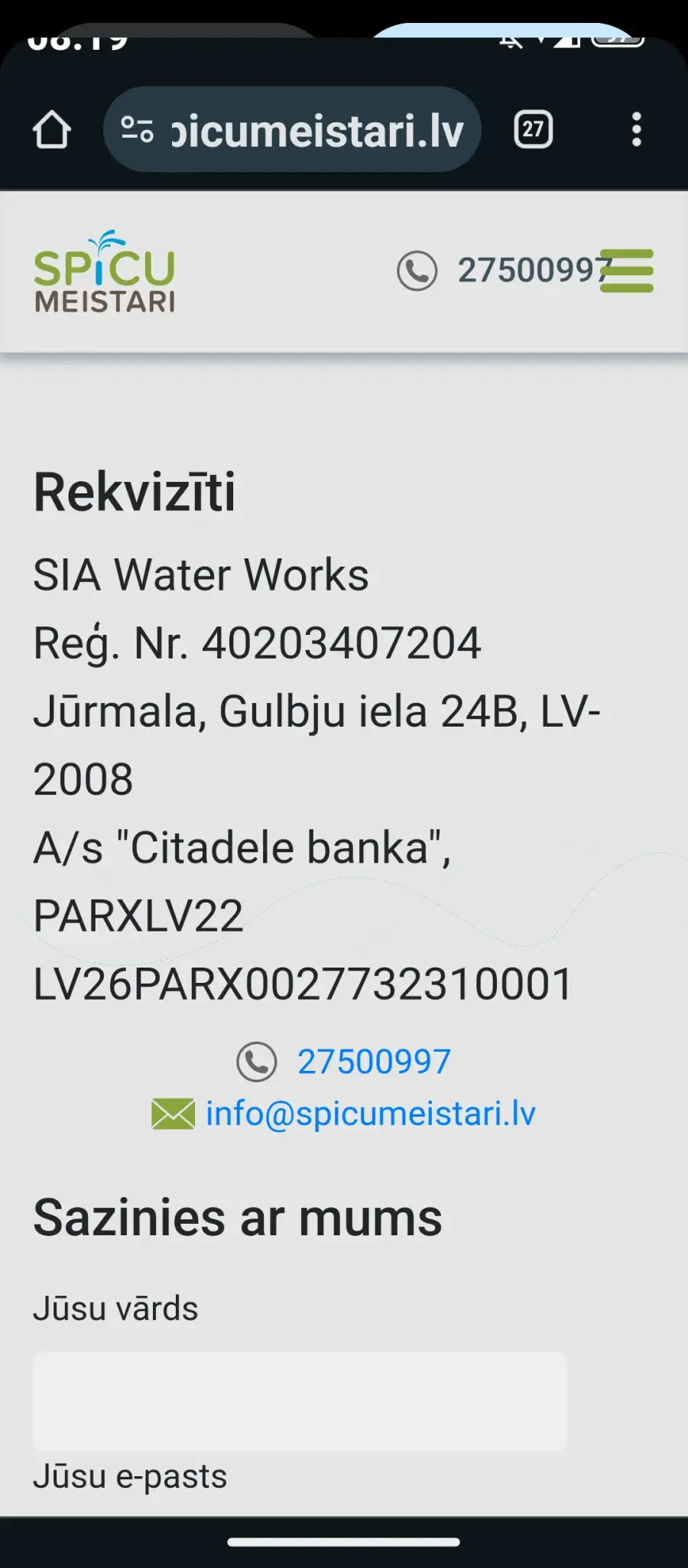Screen dimensions: 688x1568
Task: Open the tab switcher showing 27 tabs
Action: click(x=533, y=129)
